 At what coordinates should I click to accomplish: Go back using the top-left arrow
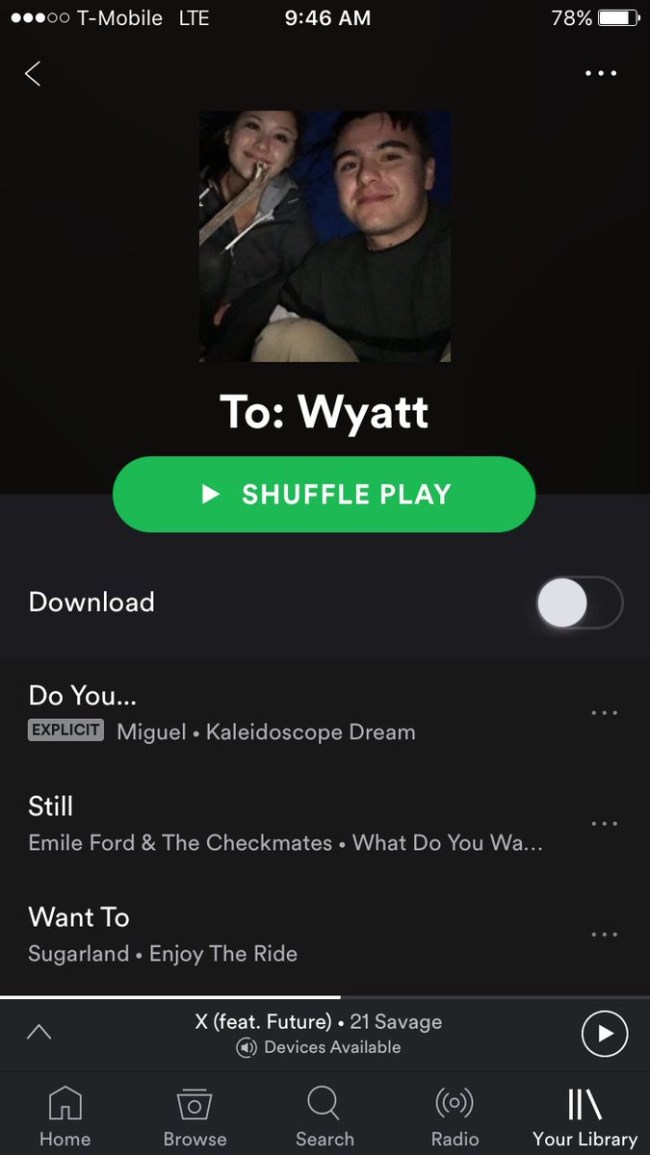pos(33,73)
